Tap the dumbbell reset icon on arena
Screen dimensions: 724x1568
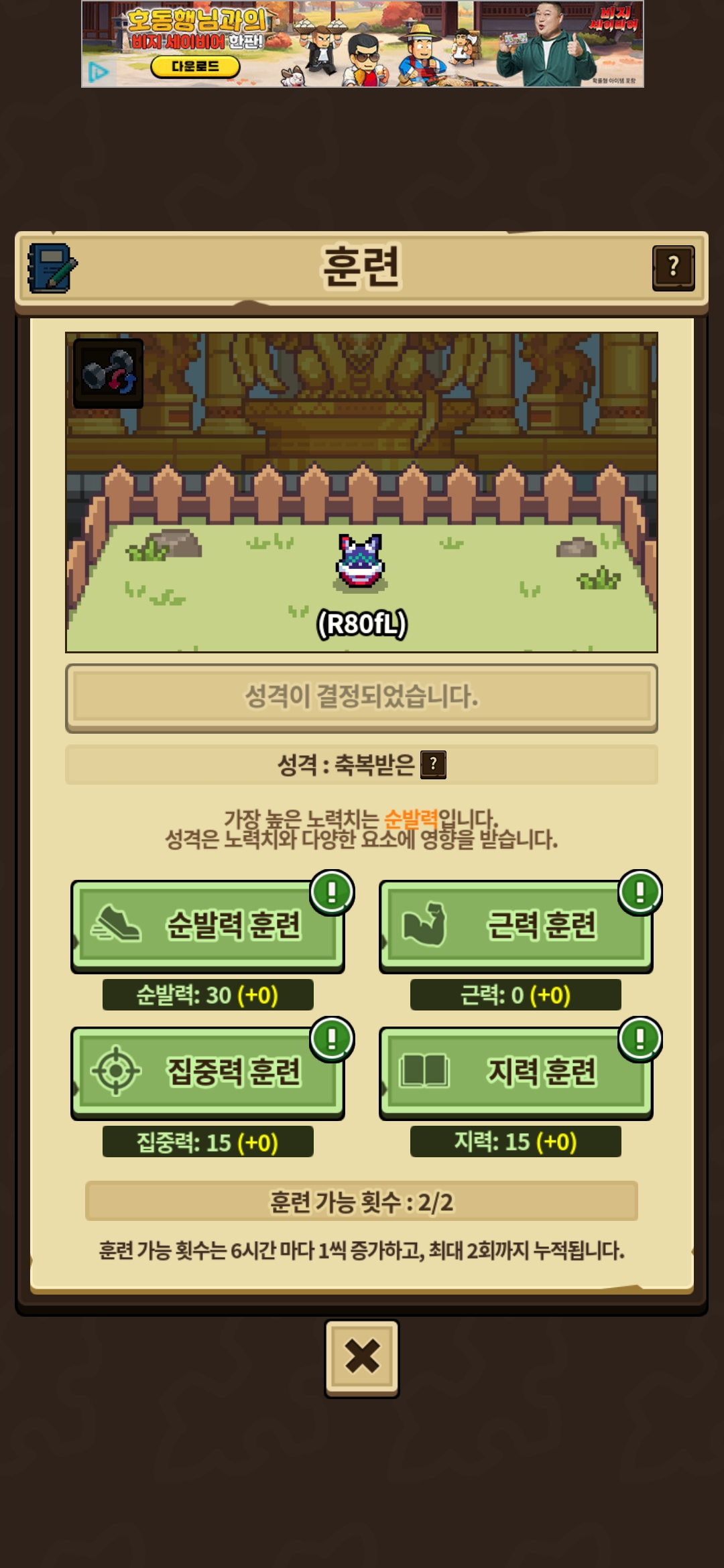[108, 373]
